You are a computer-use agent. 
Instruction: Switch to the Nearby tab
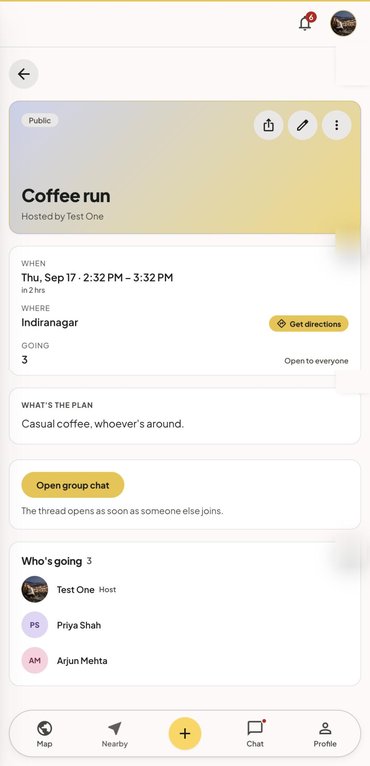pos(114,734)
